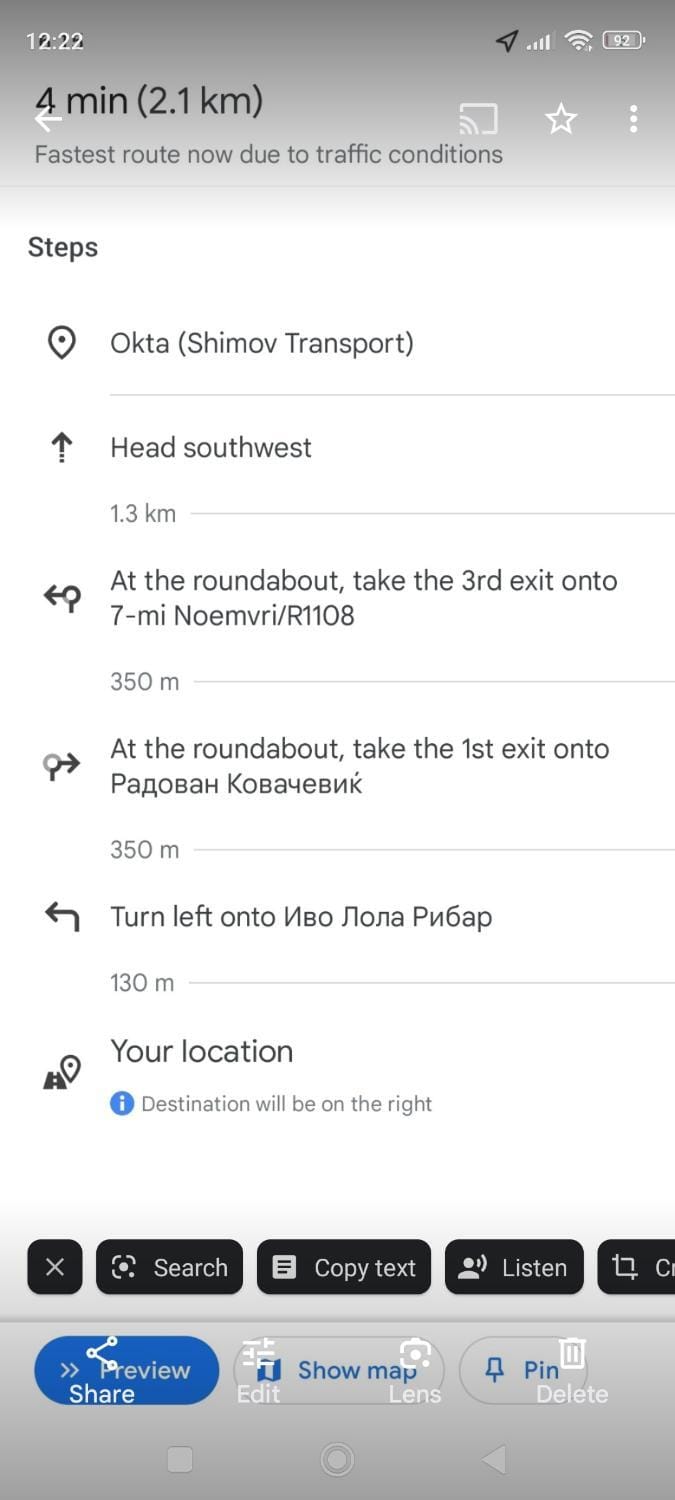Dismiss the suggestion chips with the X
The image size is (675, 1500).
tap(55, 1267)
